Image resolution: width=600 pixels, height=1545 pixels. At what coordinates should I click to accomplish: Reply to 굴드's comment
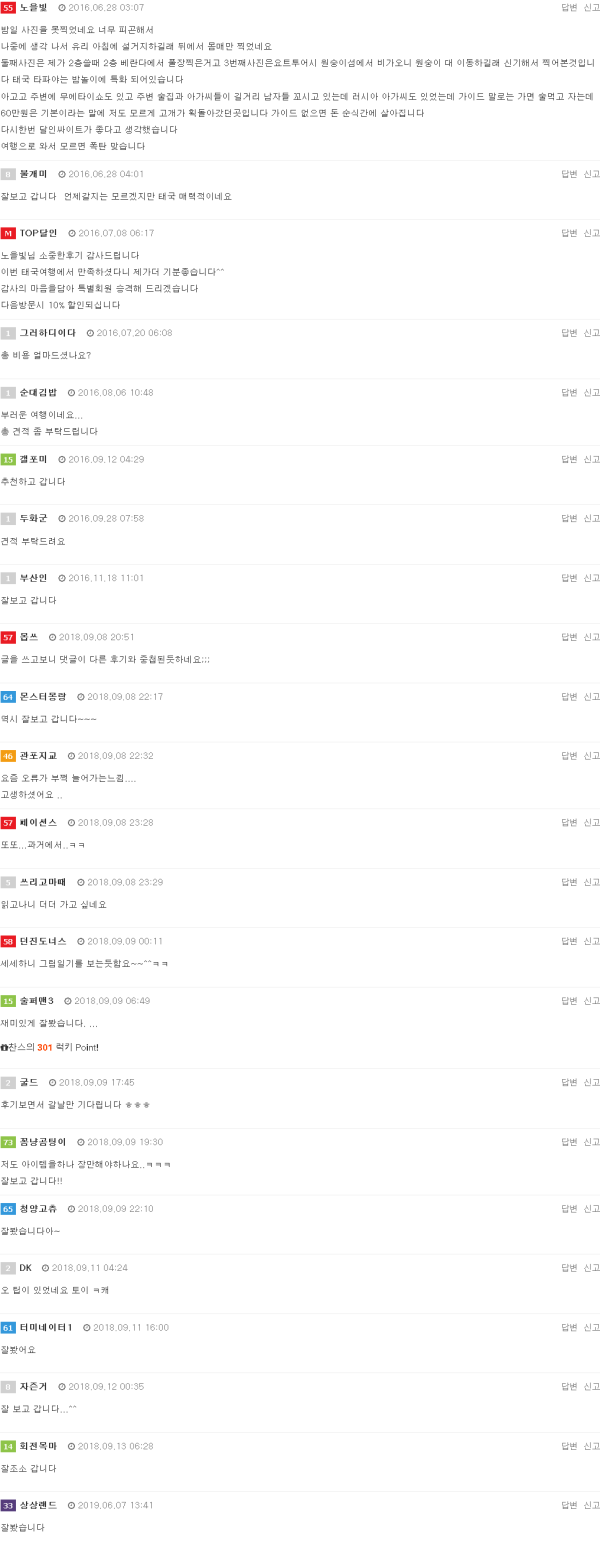click(569, 1082)
